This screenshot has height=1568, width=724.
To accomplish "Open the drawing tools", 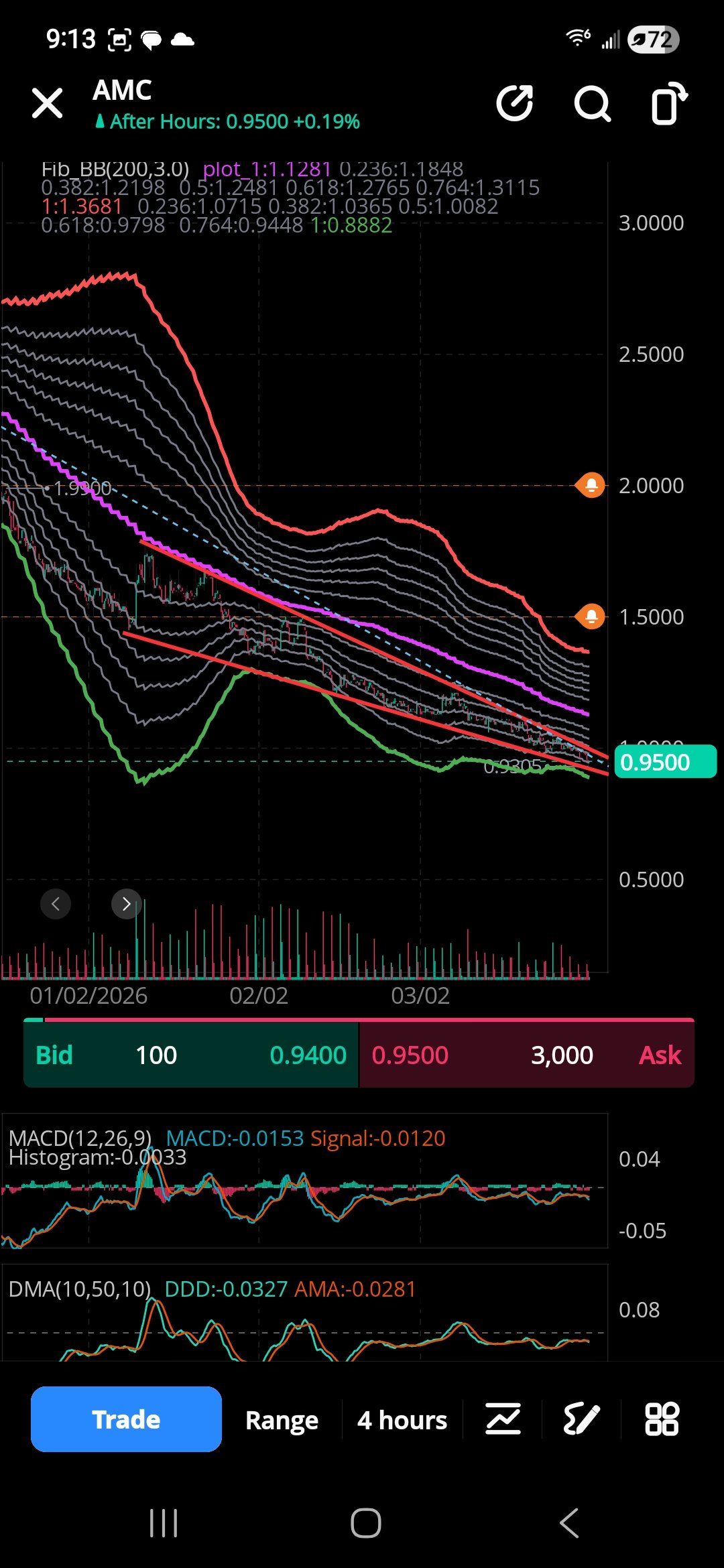I will click(x=581, y=1419).
